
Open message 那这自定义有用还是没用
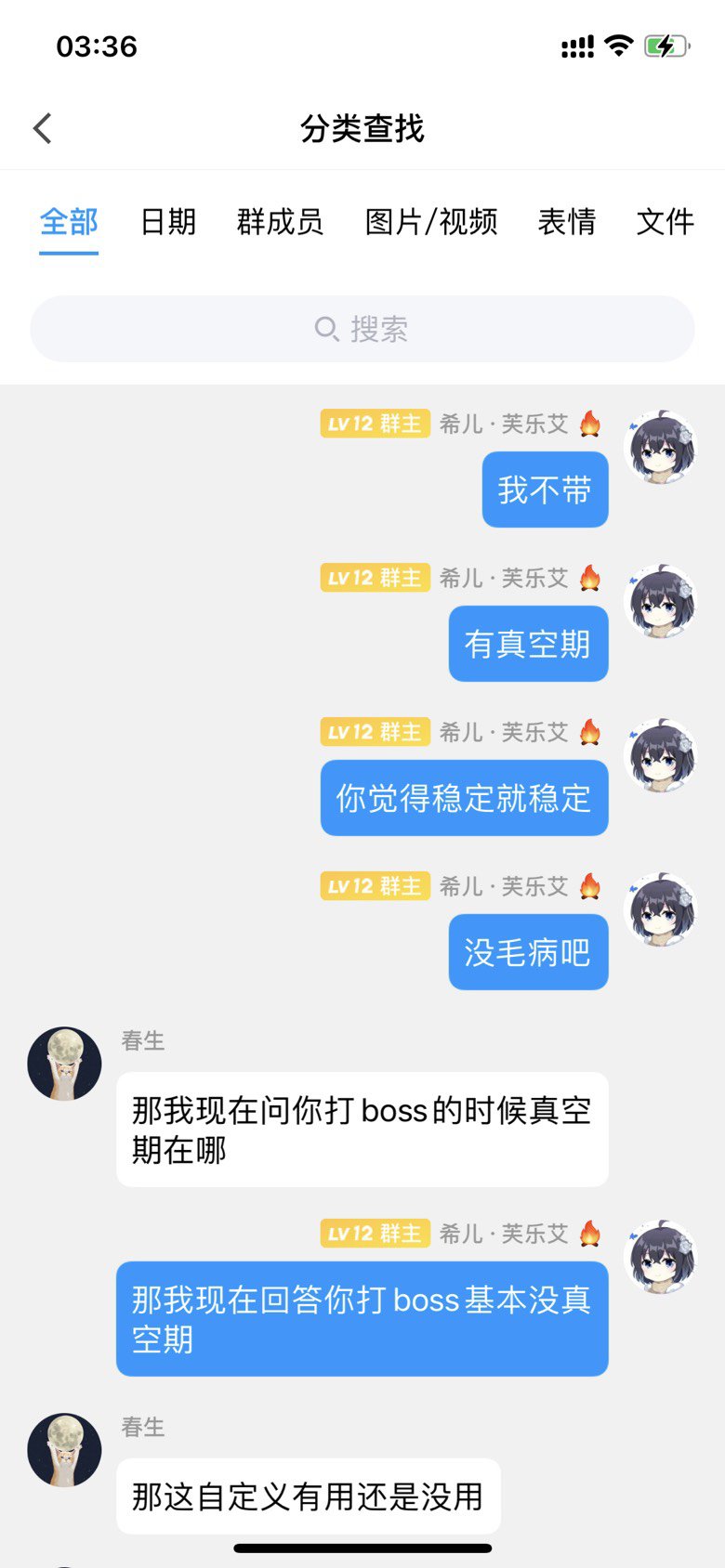(309, 1496)
